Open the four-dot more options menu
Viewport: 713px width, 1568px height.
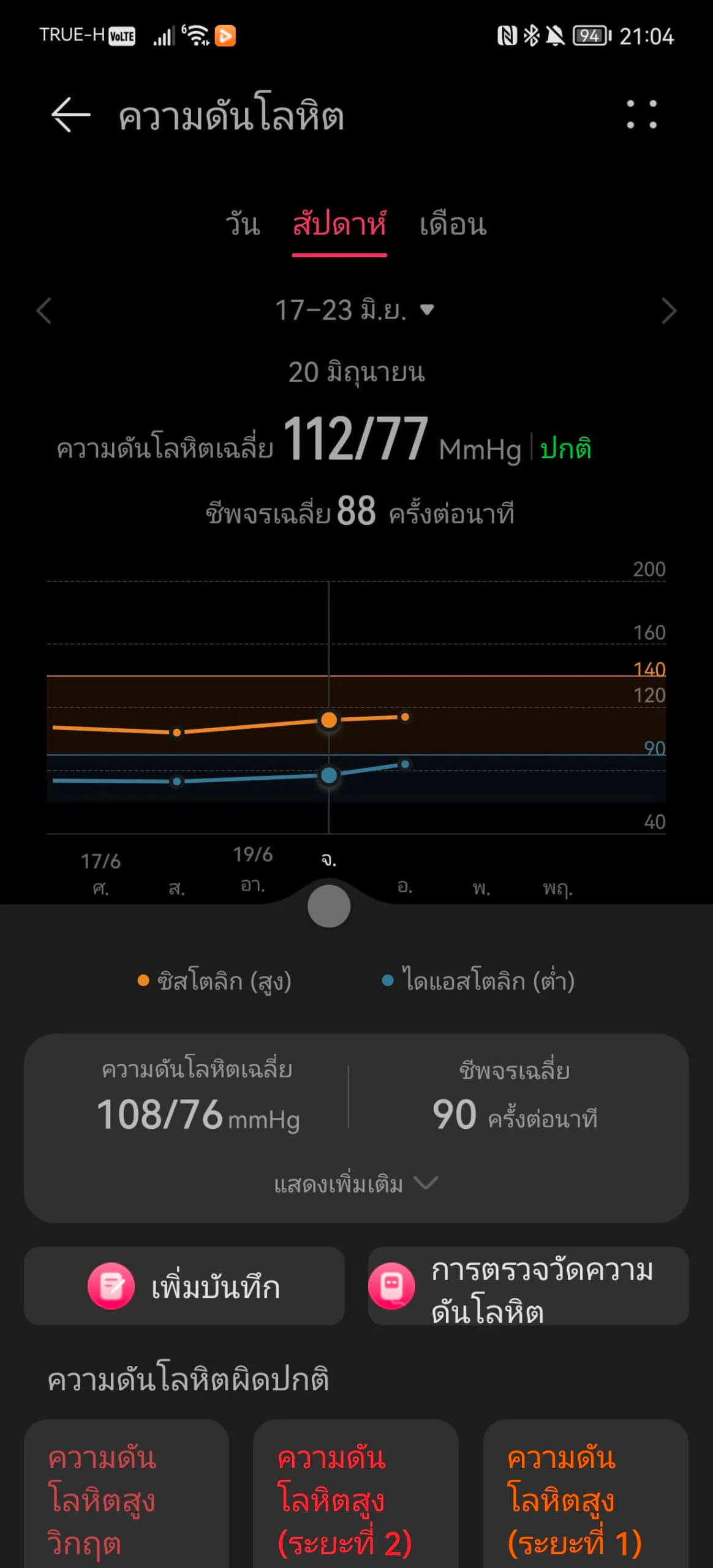(641, 115)
